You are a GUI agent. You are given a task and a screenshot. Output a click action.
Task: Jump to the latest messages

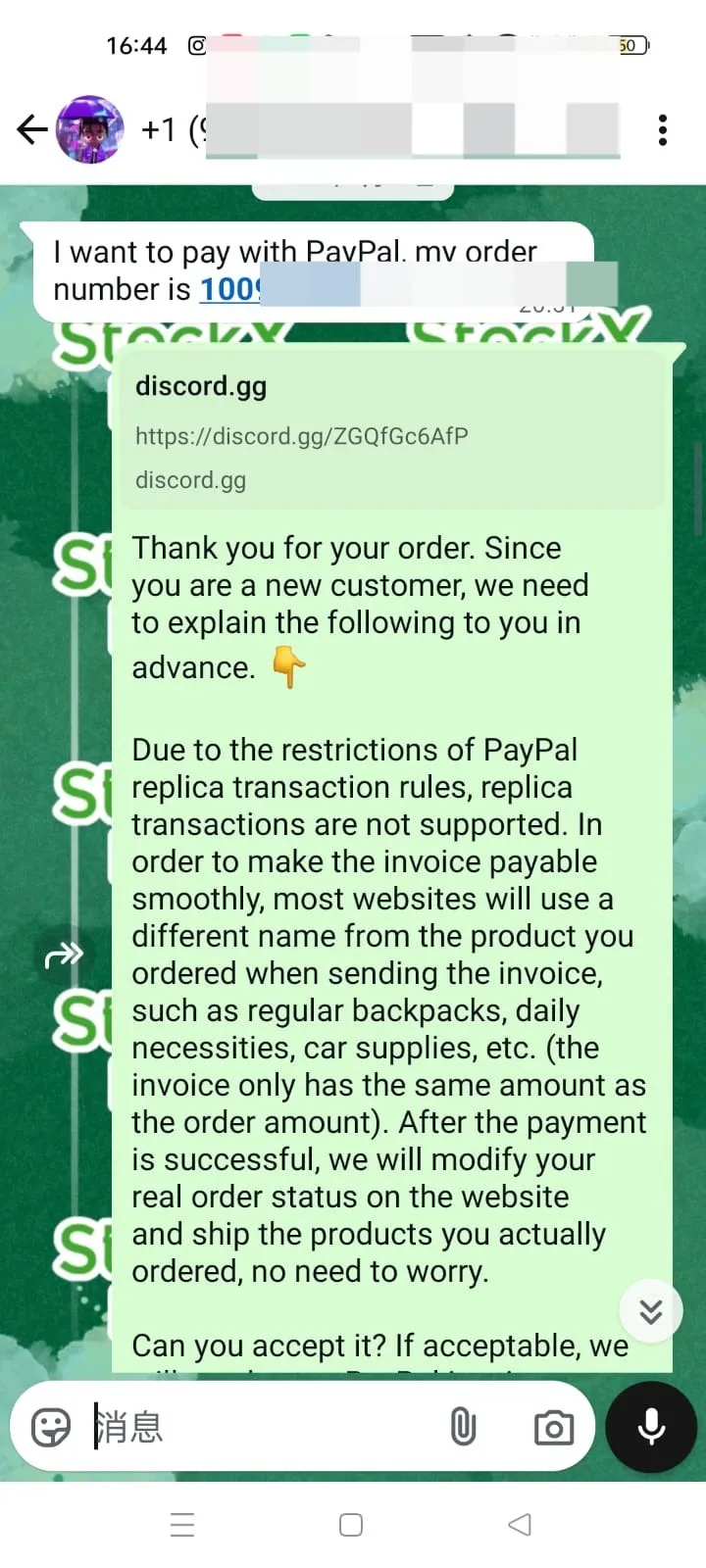click(651, 1311)
